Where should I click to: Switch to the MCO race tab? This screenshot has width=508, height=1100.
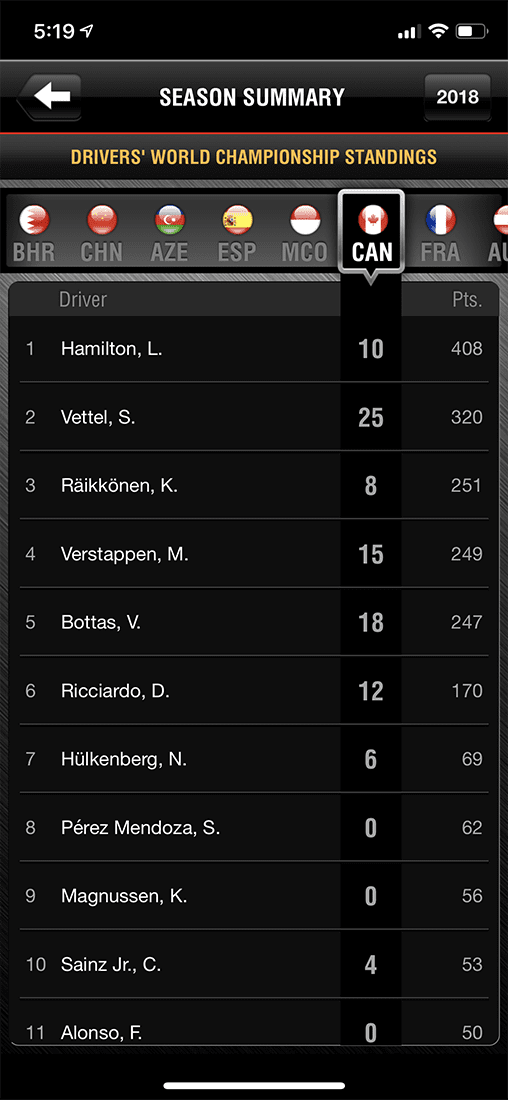point(305,234)
